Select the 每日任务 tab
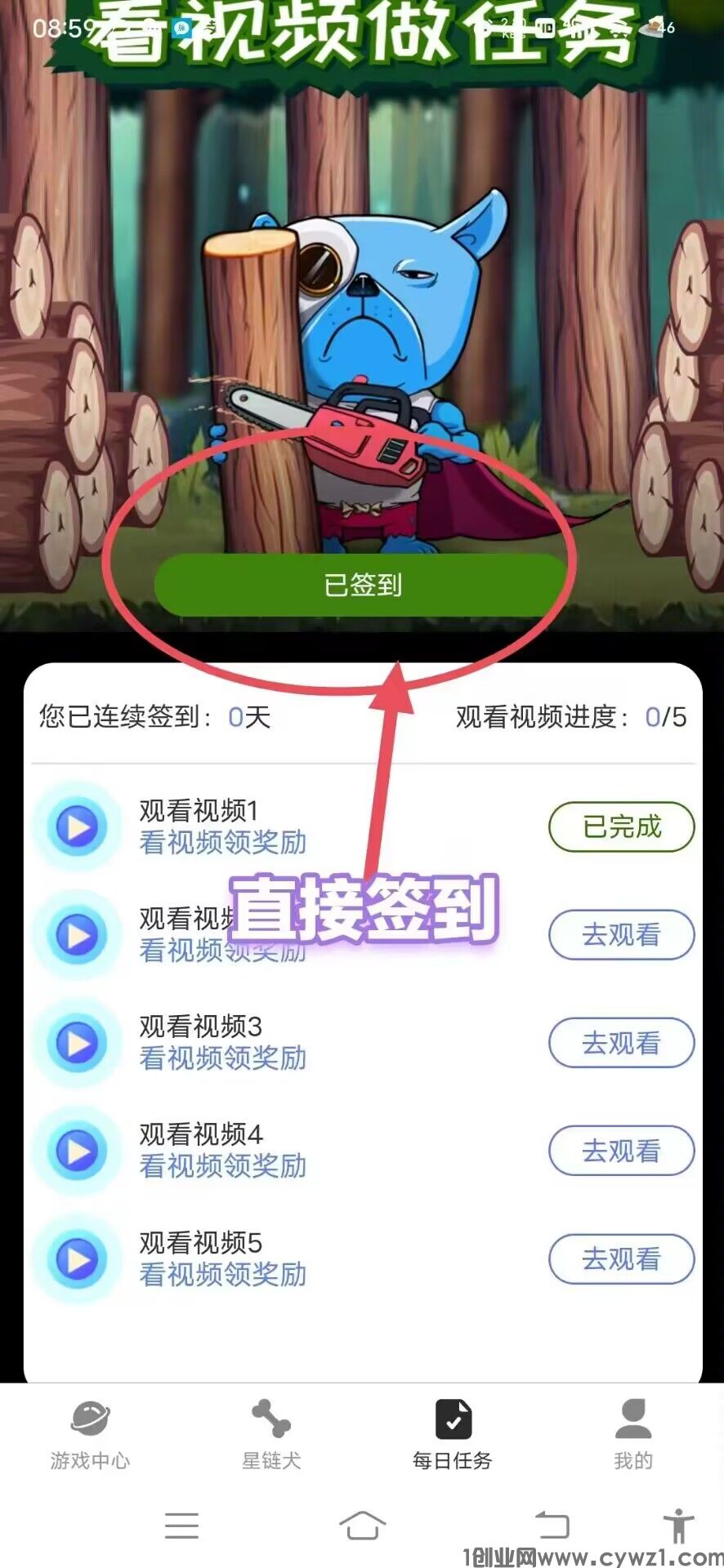724x1568 pixels. pos(453,1435)
